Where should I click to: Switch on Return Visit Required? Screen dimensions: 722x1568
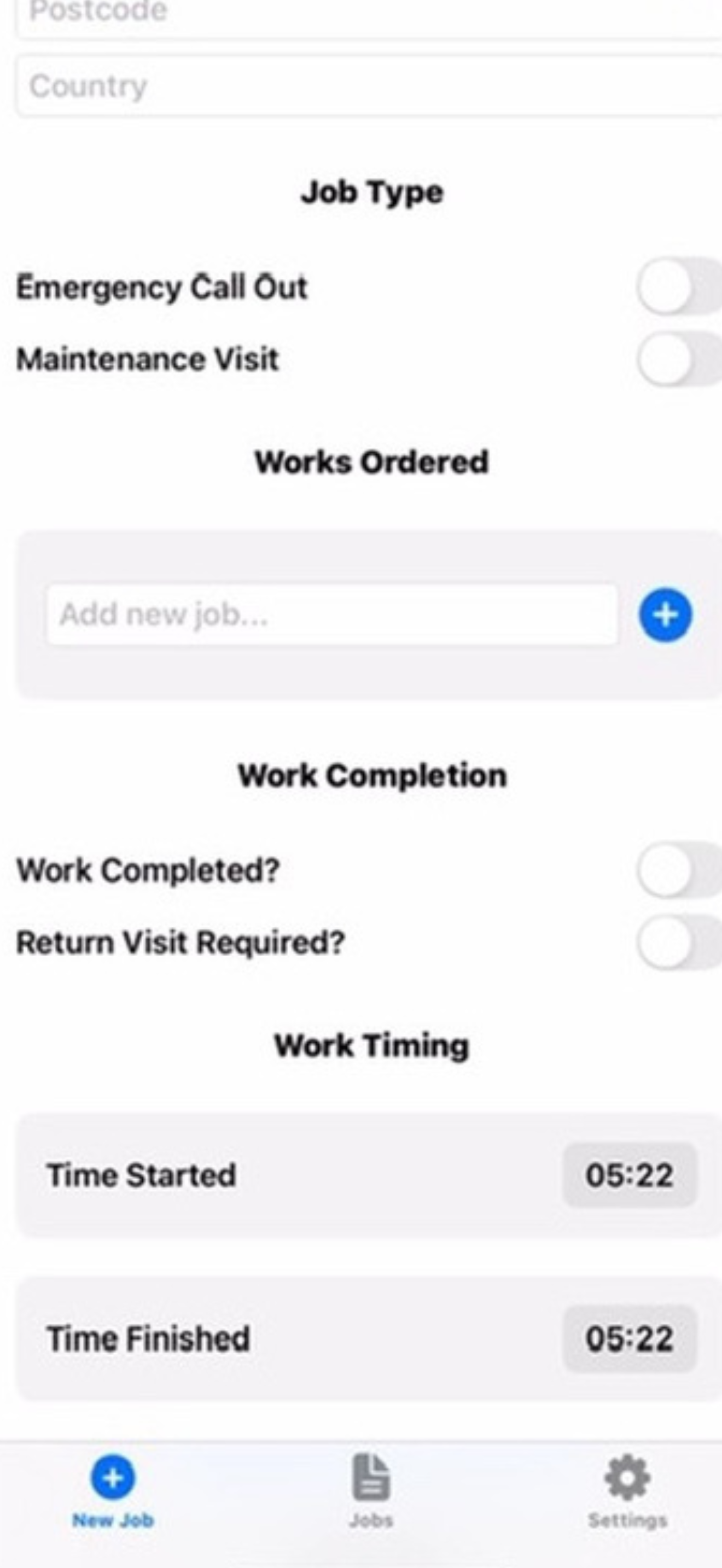pos(678,942)
